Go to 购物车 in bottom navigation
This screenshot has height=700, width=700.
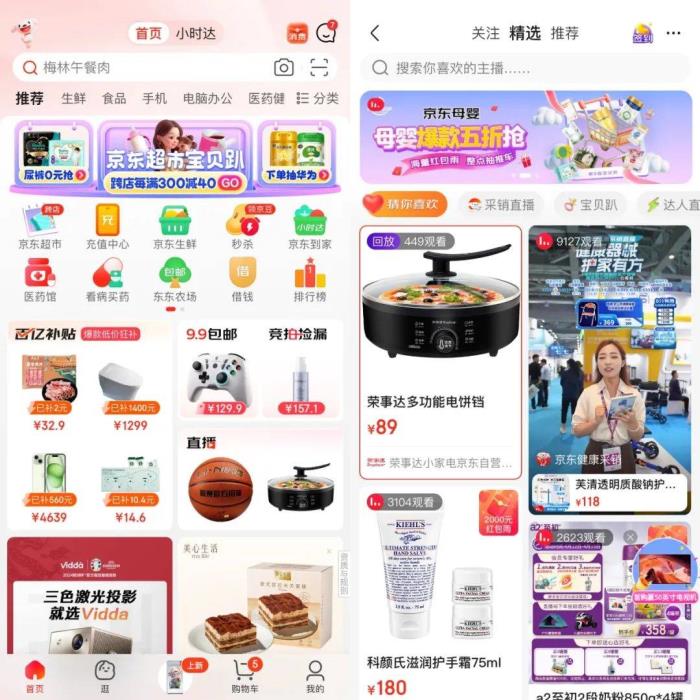(246, 676)
